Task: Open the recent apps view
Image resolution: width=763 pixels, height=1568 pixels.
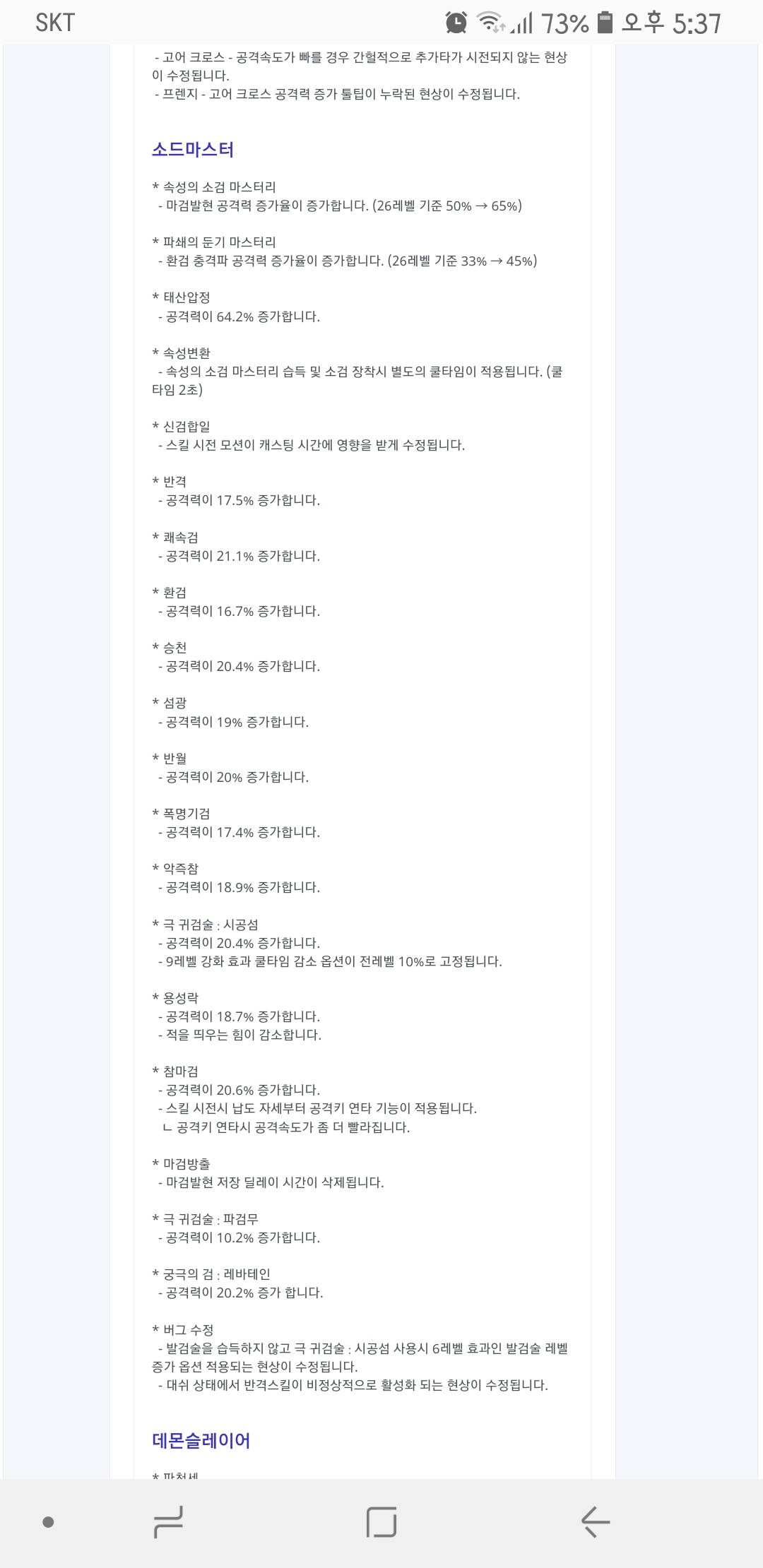Action: (168, 1521)
